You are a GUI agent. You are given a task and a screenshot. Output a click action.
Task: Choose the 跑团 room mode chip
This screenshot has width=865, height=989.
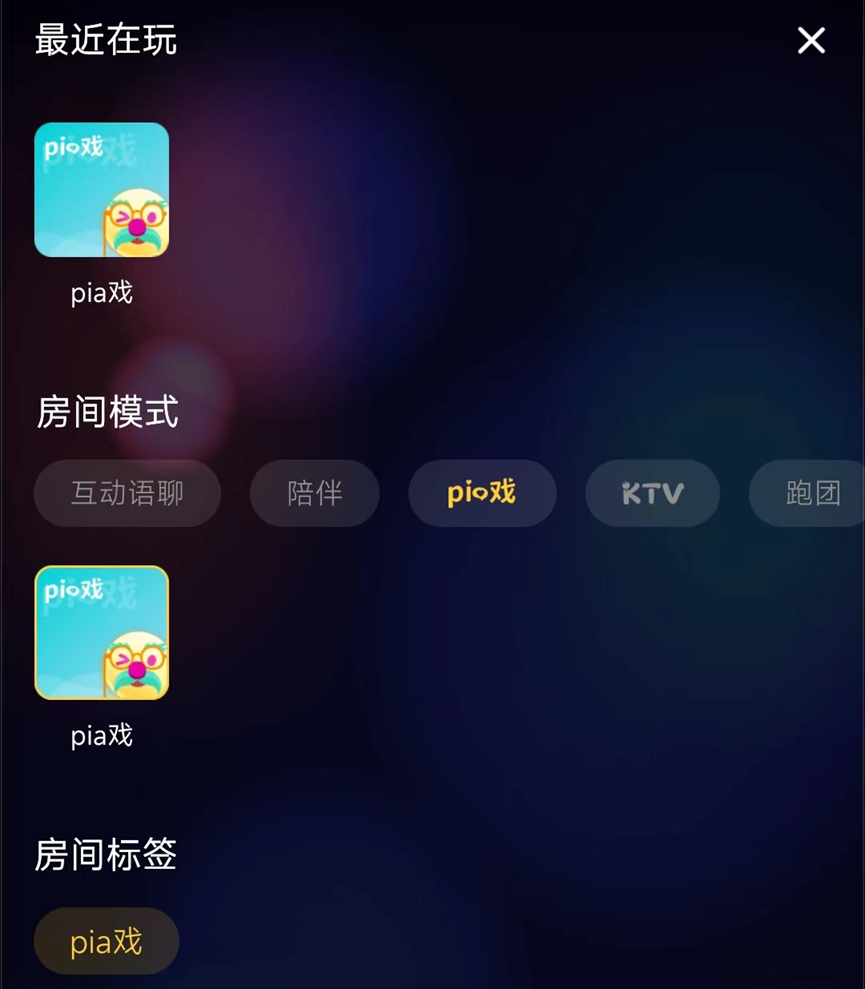[810, 493]
